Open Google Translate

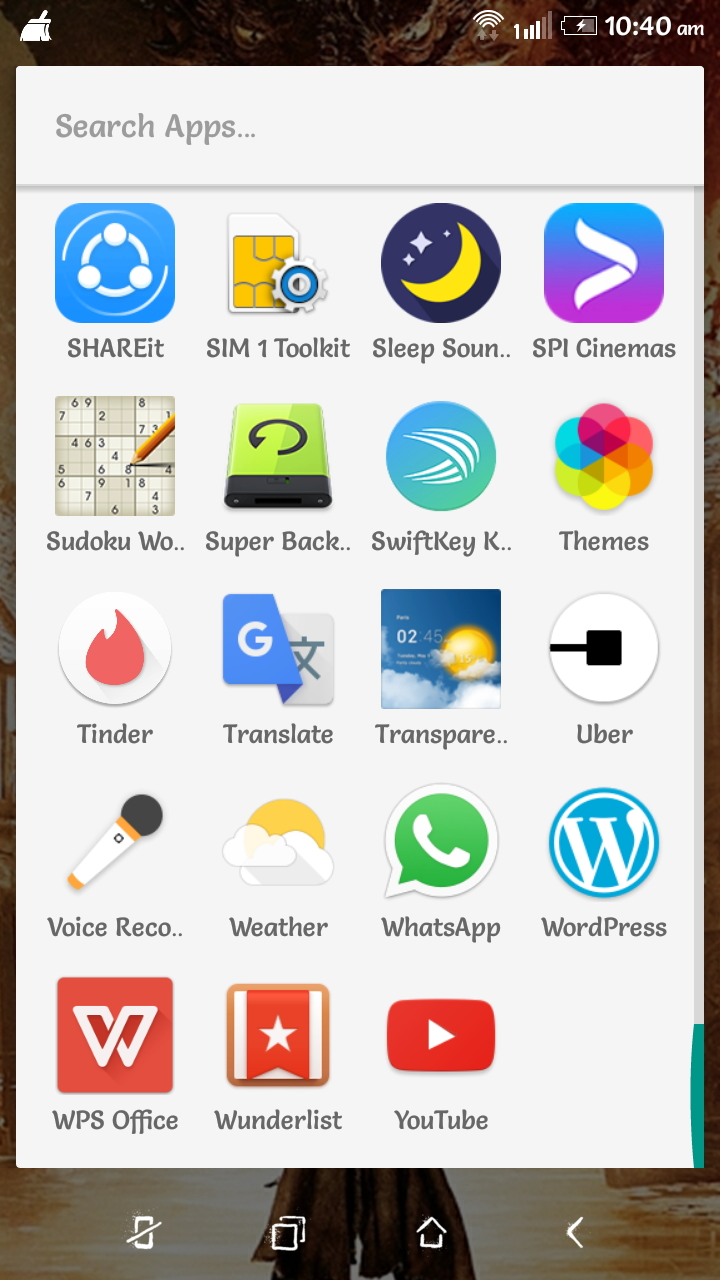pyautogui.click(x=278, y=649)
